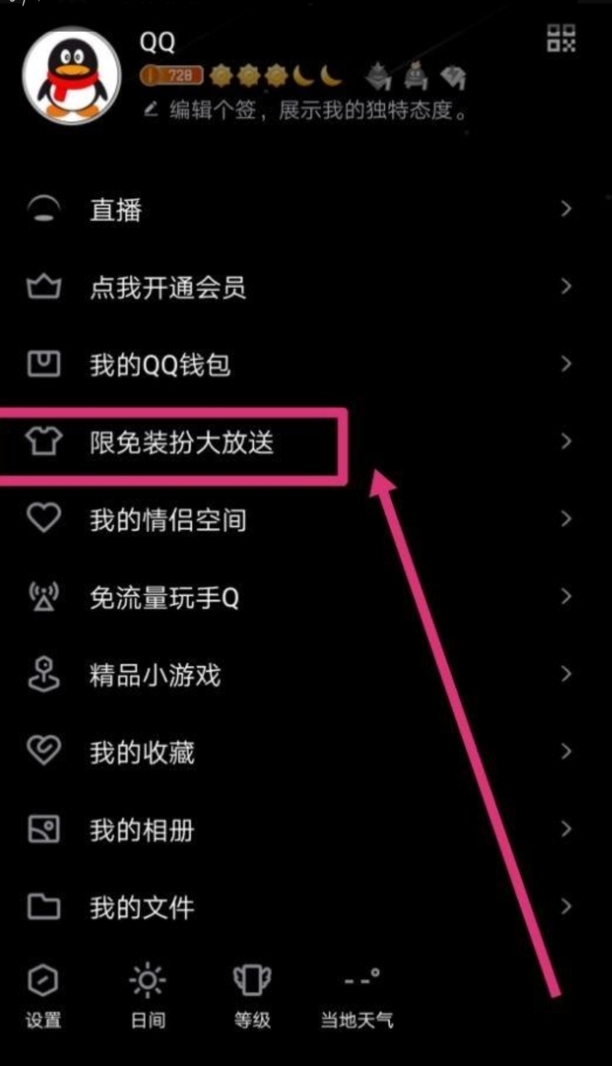Check 当地天气 local weather
This screenshot has width=612, height=1066.
[357, 995]
